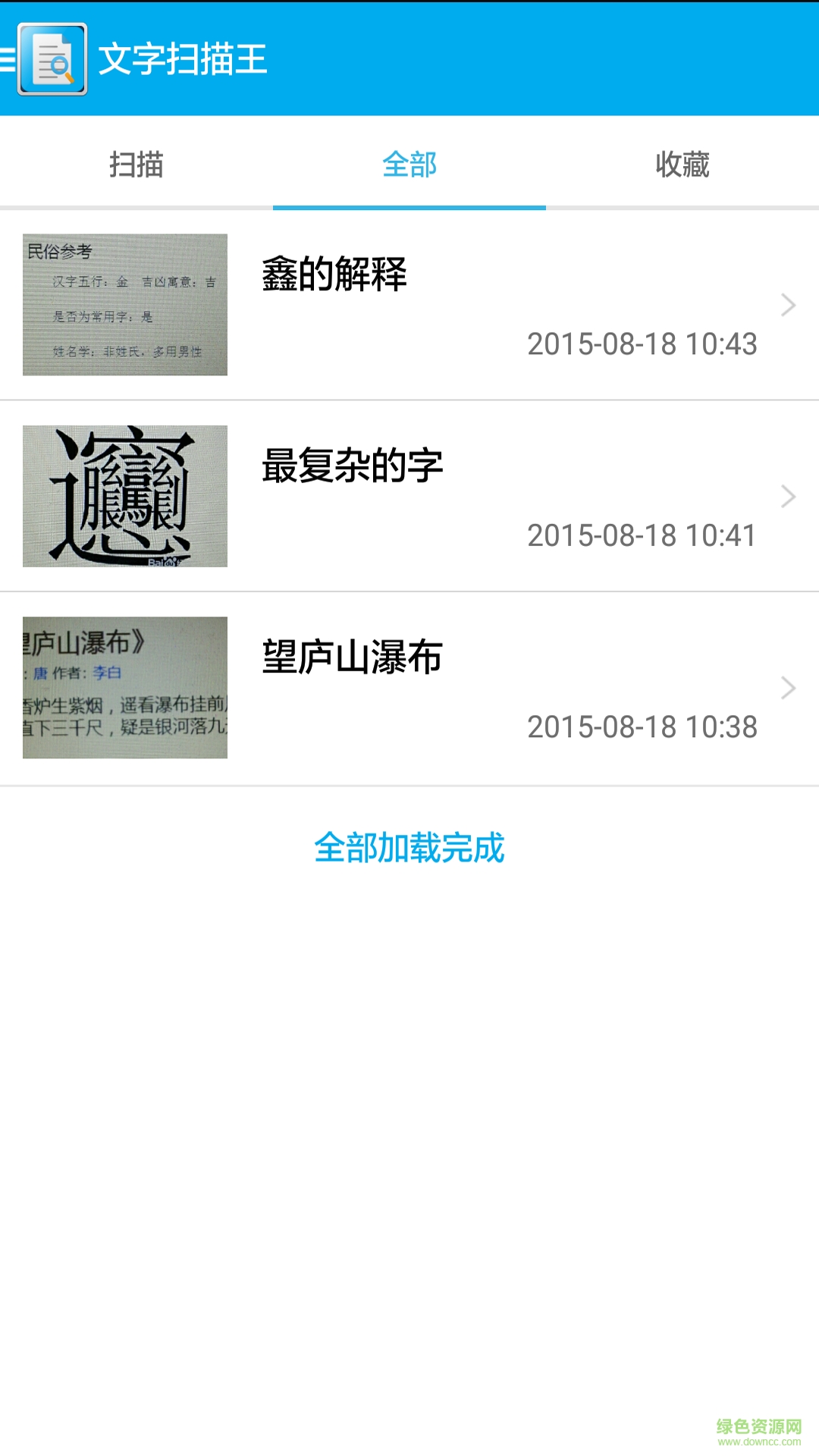Switch to the 扫描 tab
The width and height of the screenshot is (819, 1456).
[x=136, y=165]
